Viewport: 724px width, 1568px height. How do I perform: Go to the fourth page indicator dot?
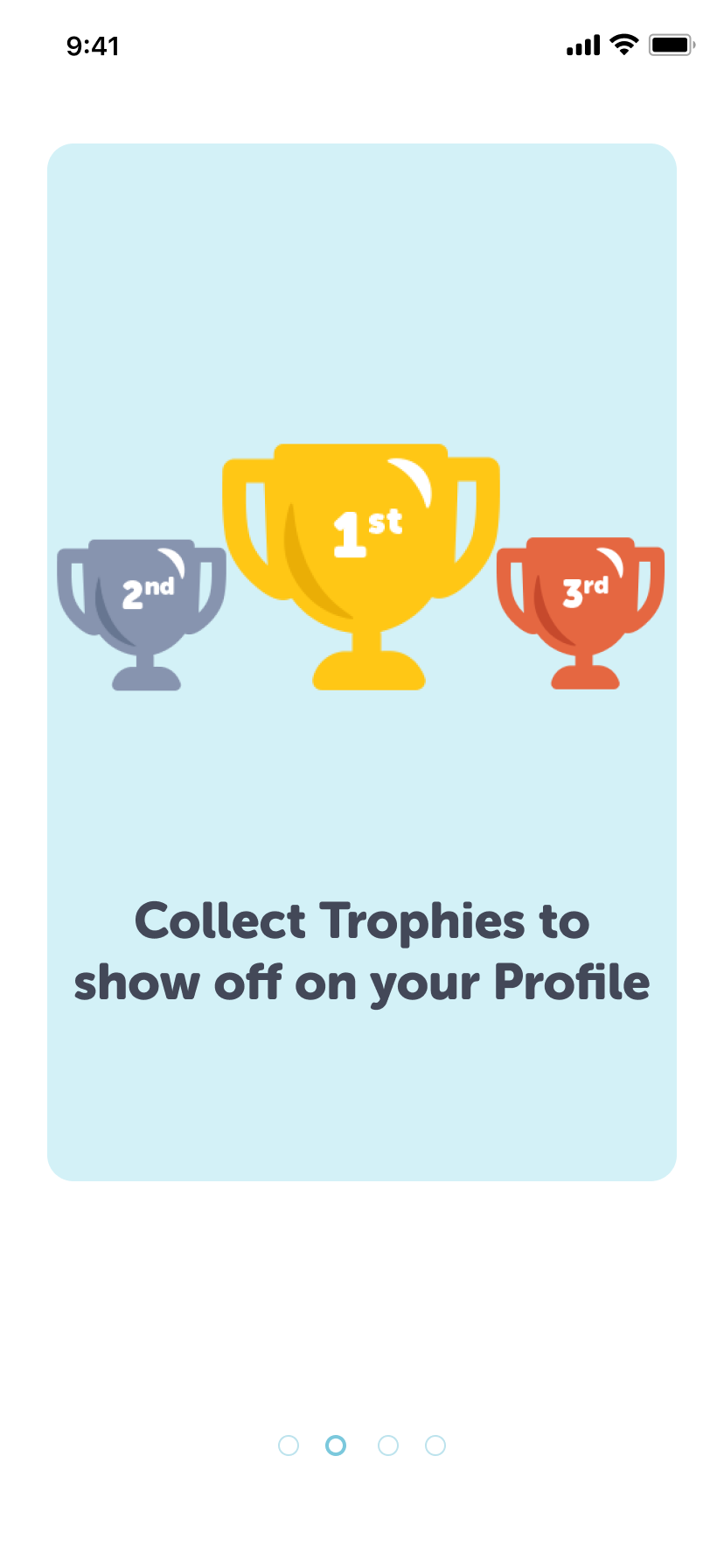point(435,1445)
